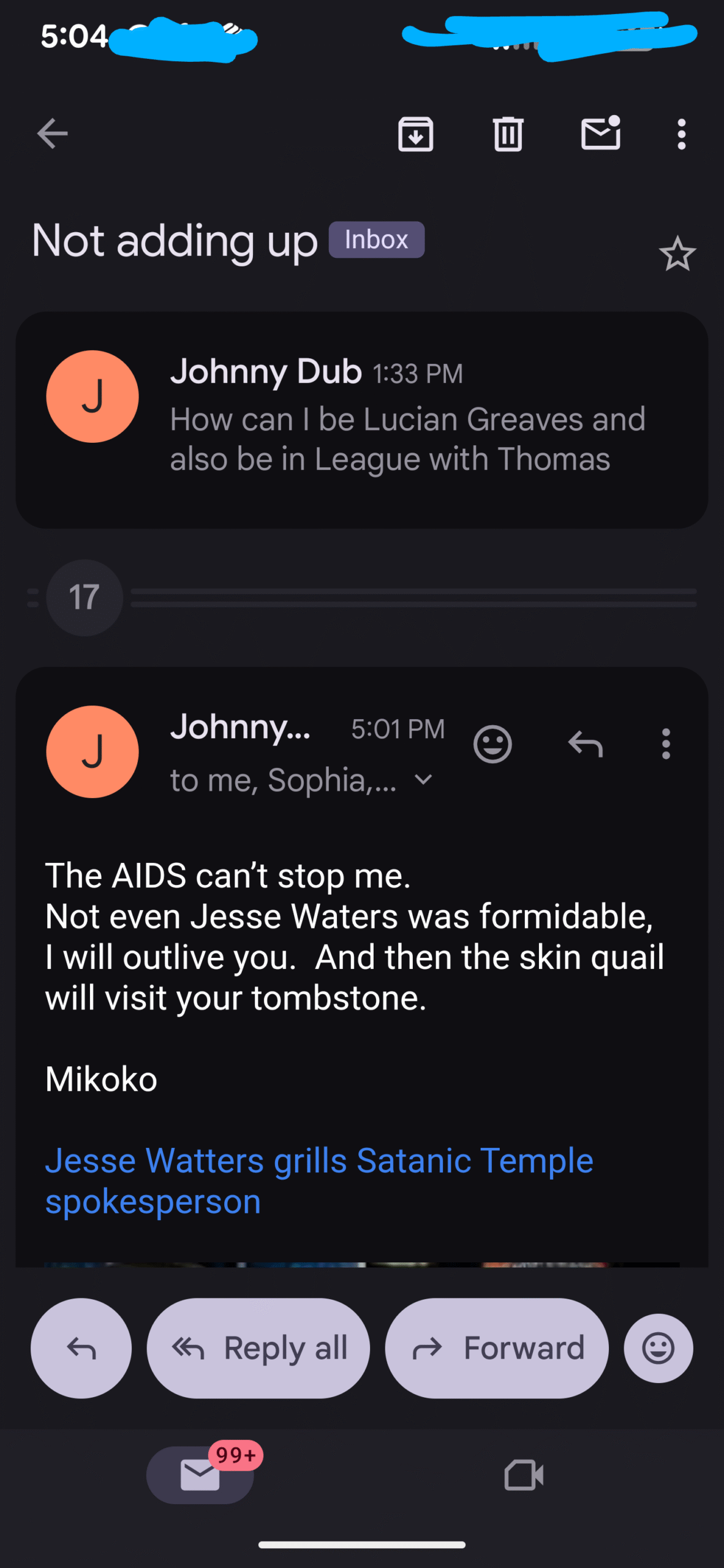Reply using the arrow in the 5:01 PM message
This screenshot has height=1568, width=724.
pyautogui.click(x=585, y=744)
